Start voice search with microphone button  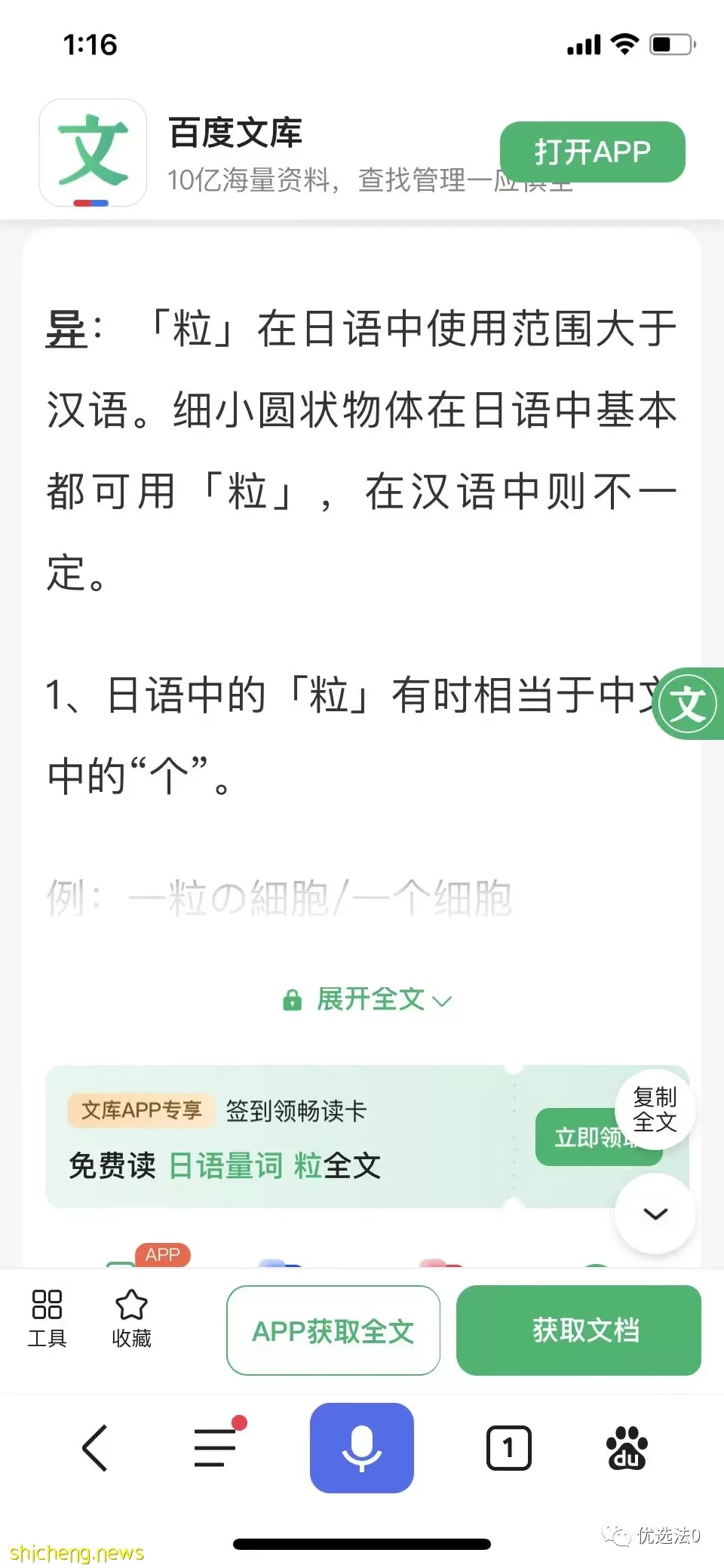[x=361, y=1447]
